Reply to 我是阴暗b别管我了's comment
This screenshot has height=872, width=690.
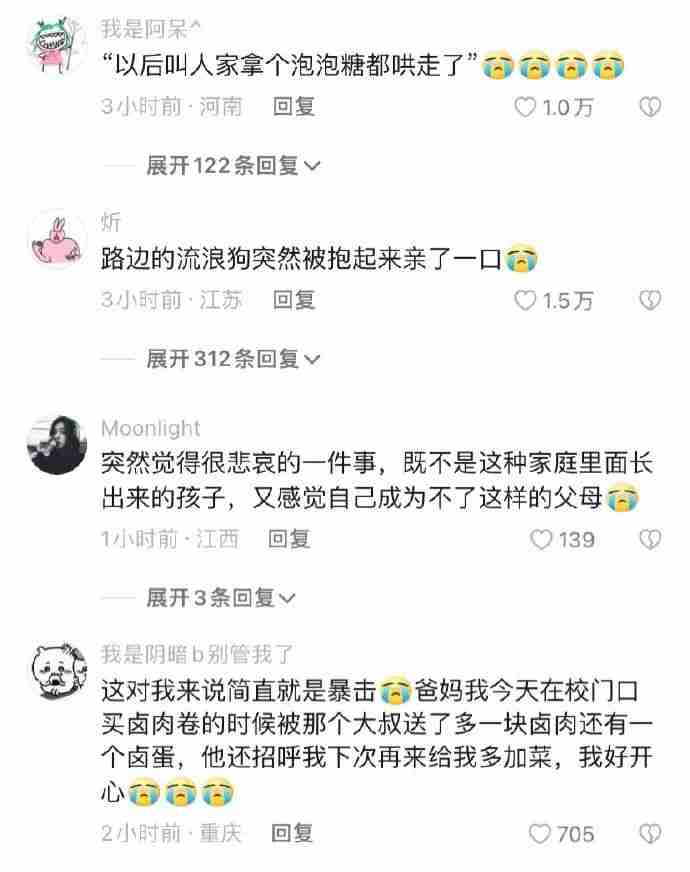point(292,832)
